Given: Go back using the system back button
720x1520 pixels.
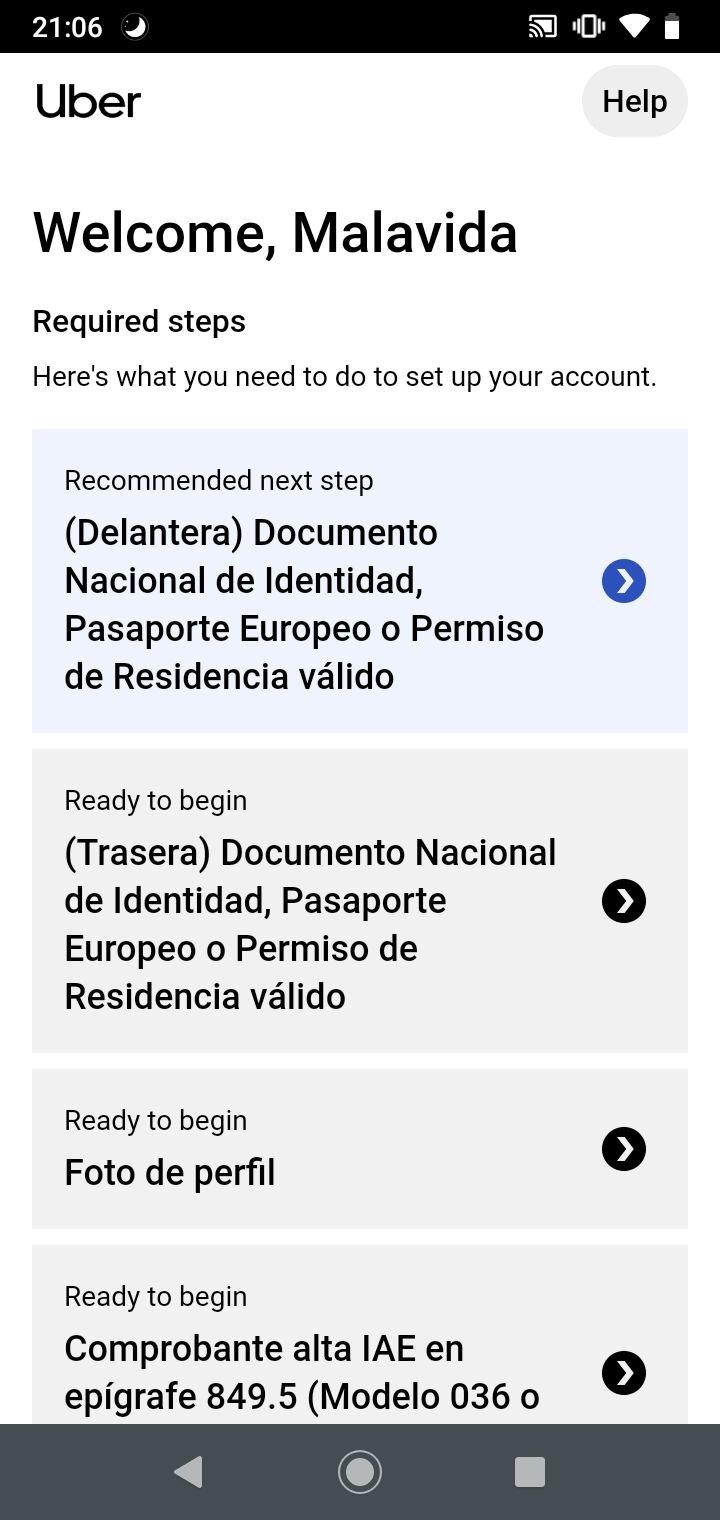Looking at the screenshot, I should point(188,1471).
